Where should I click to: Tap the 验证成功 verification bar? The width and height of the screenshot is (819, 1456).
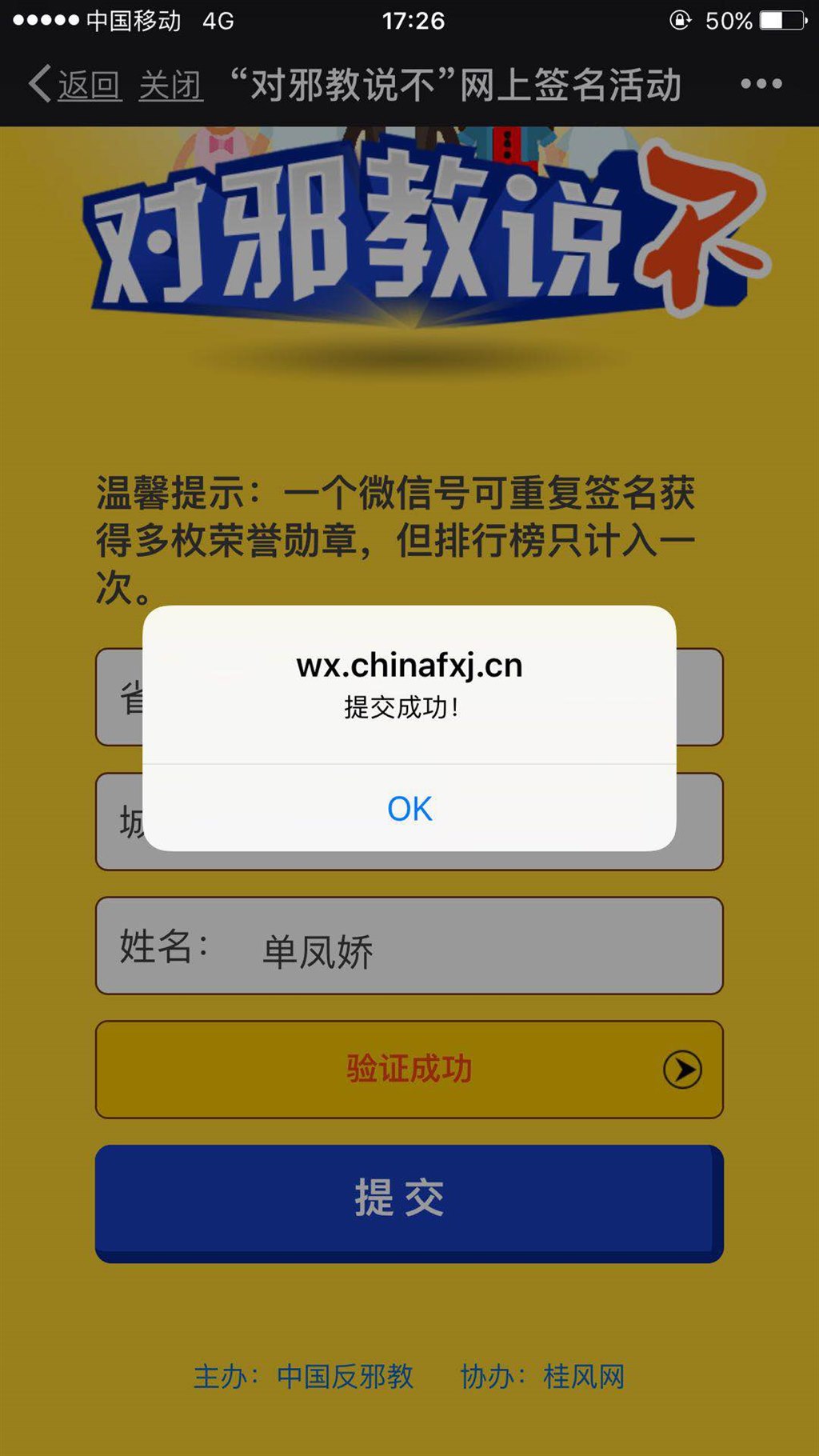409,1070
